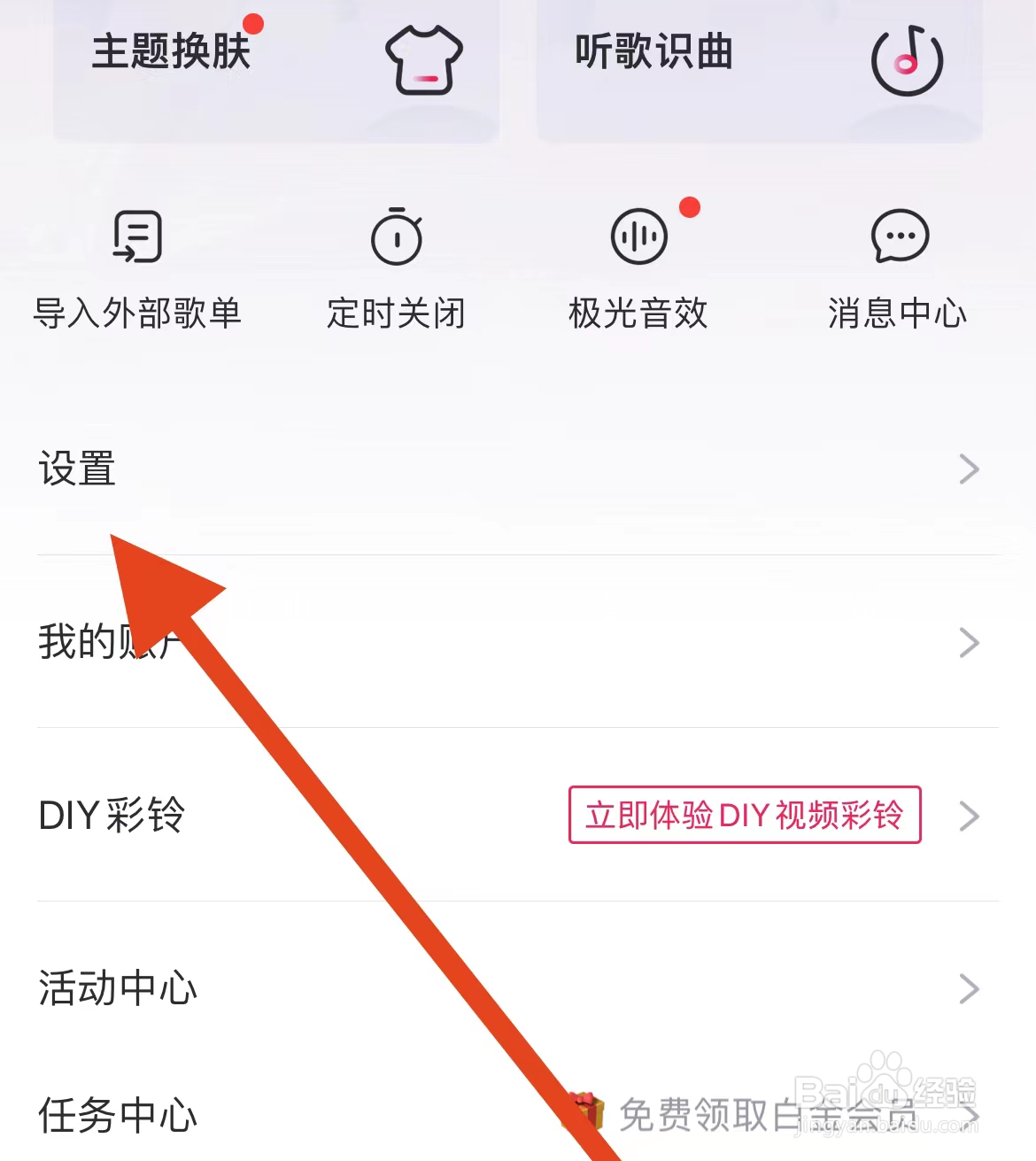Tap the red notification dot on 极光音效
This screenshot has width=1036, height=1161.
(x=690, y=209)
